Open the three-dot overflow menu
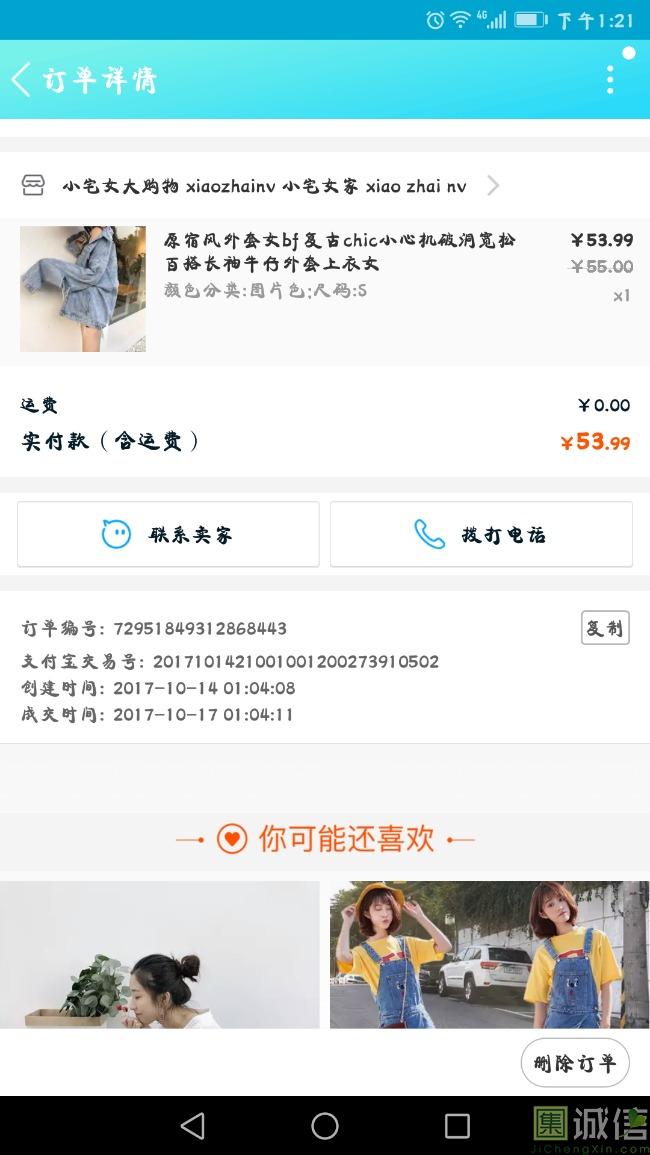The width and height of the screenshot is (650, 1155). [x=610, y=80]
